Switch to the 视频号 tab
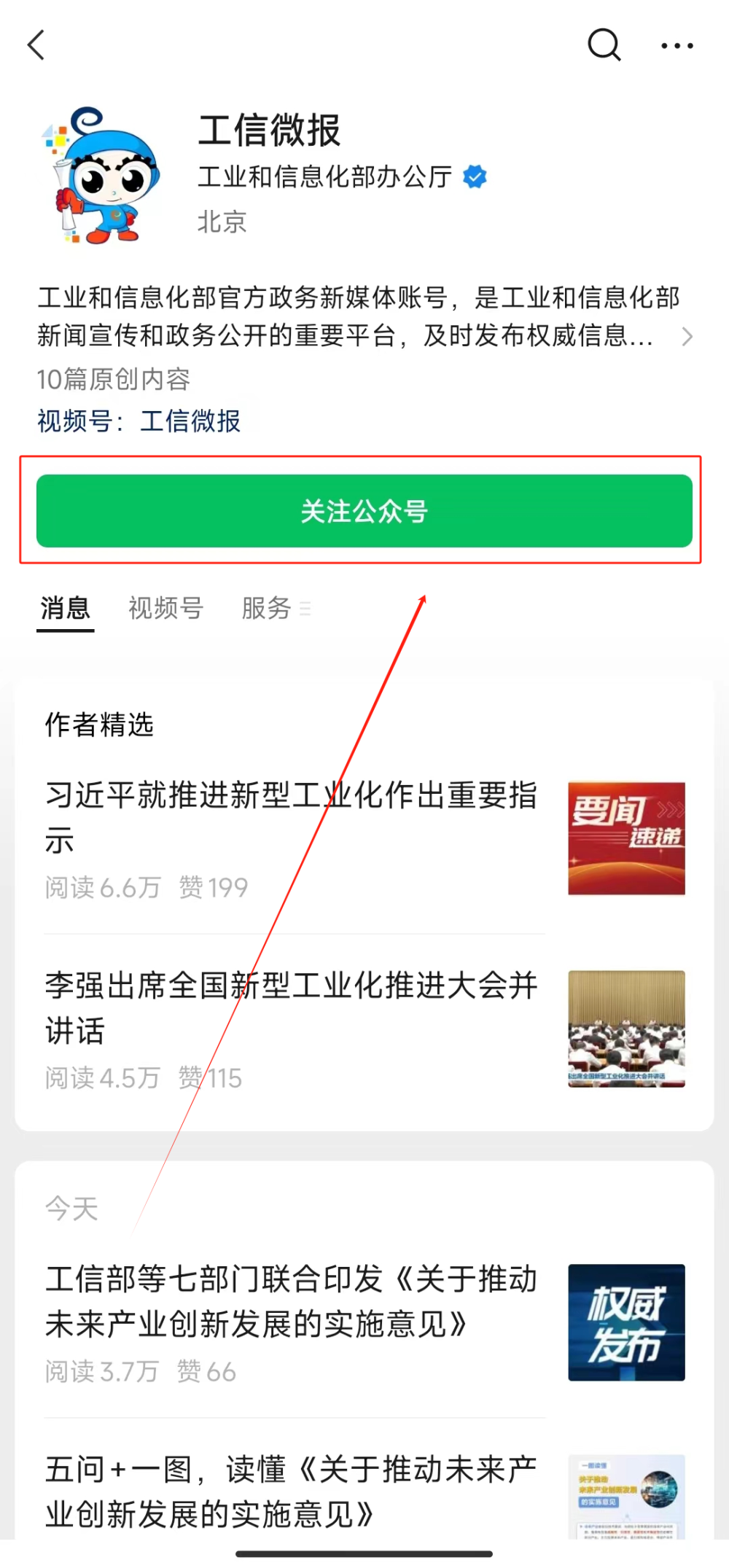The height and width of the screenshot is (1568, 729). 166,608
